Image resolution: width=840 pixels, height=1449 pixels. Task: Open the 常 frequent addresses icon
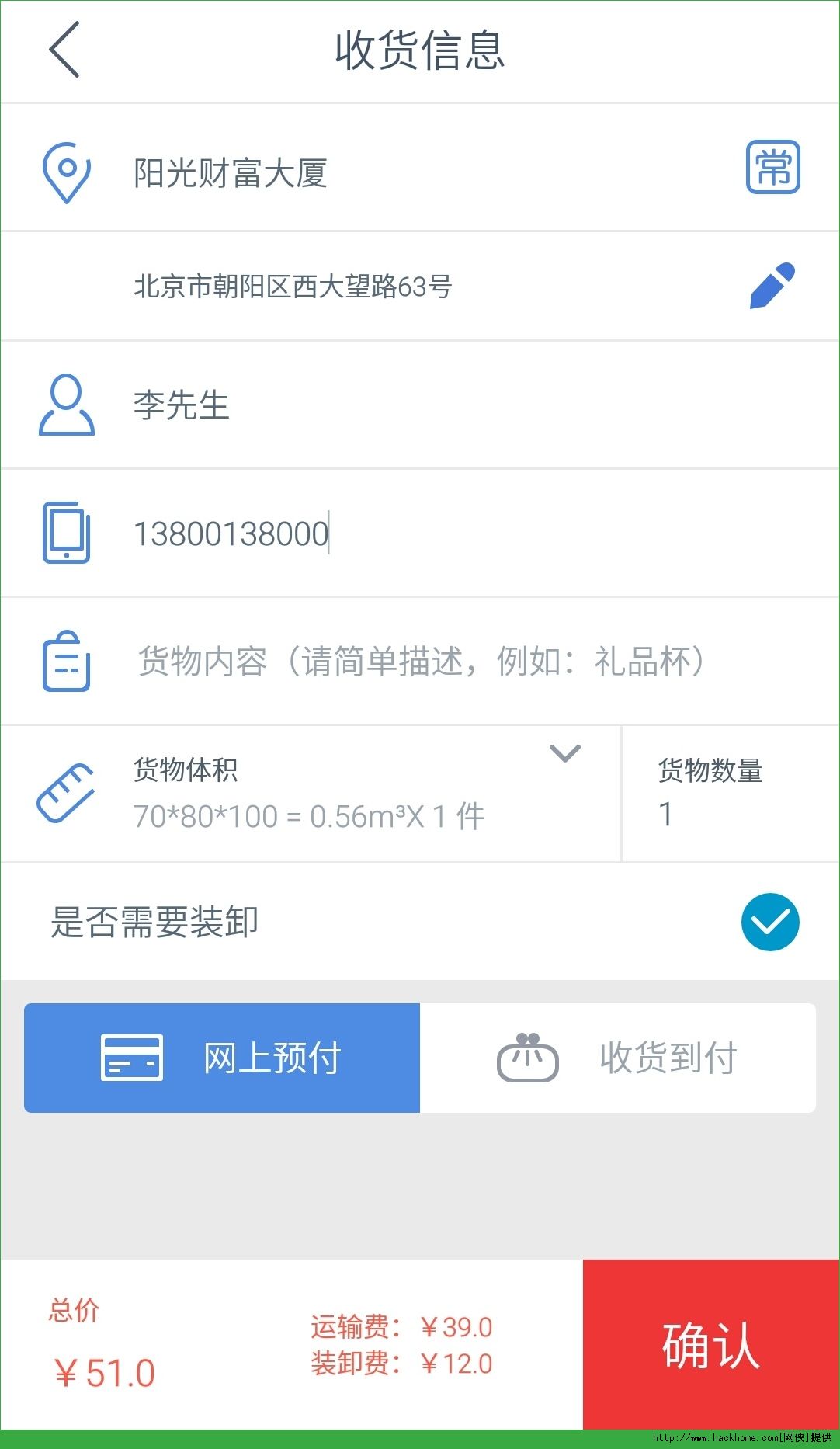pyautogui.click(x=772, y=167)
